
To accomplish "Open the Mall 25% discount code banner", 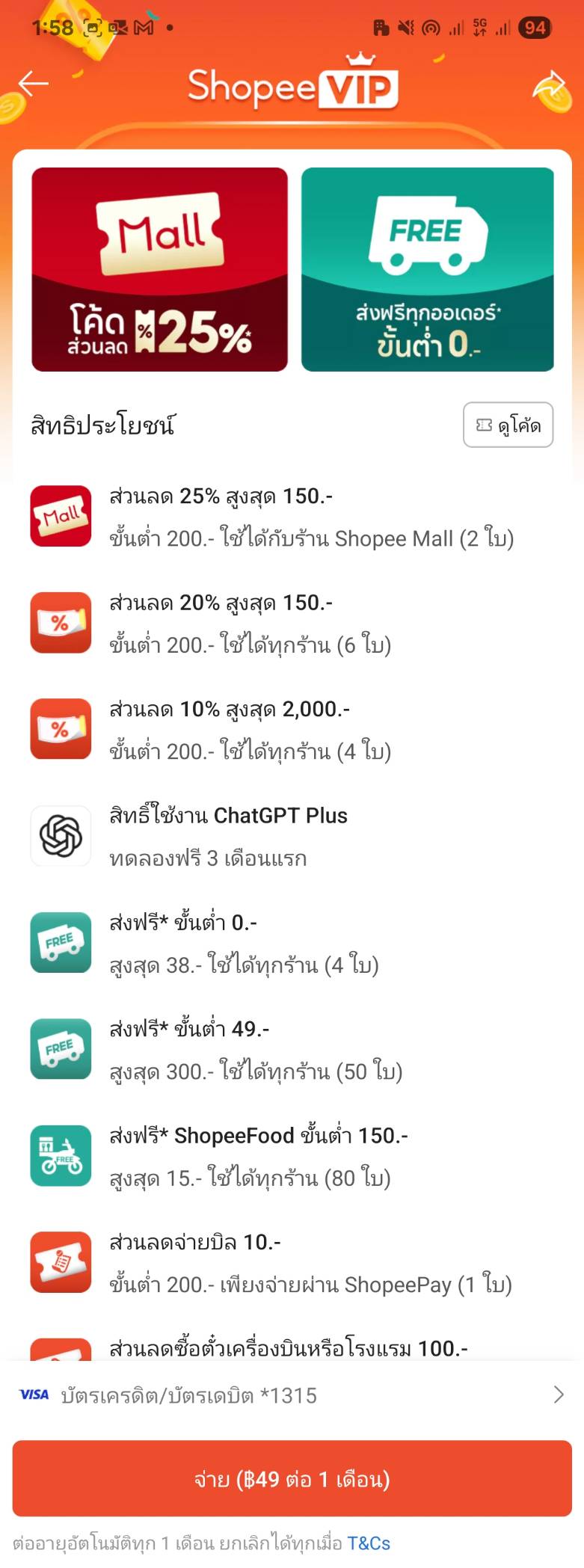I will pos(159,269).
